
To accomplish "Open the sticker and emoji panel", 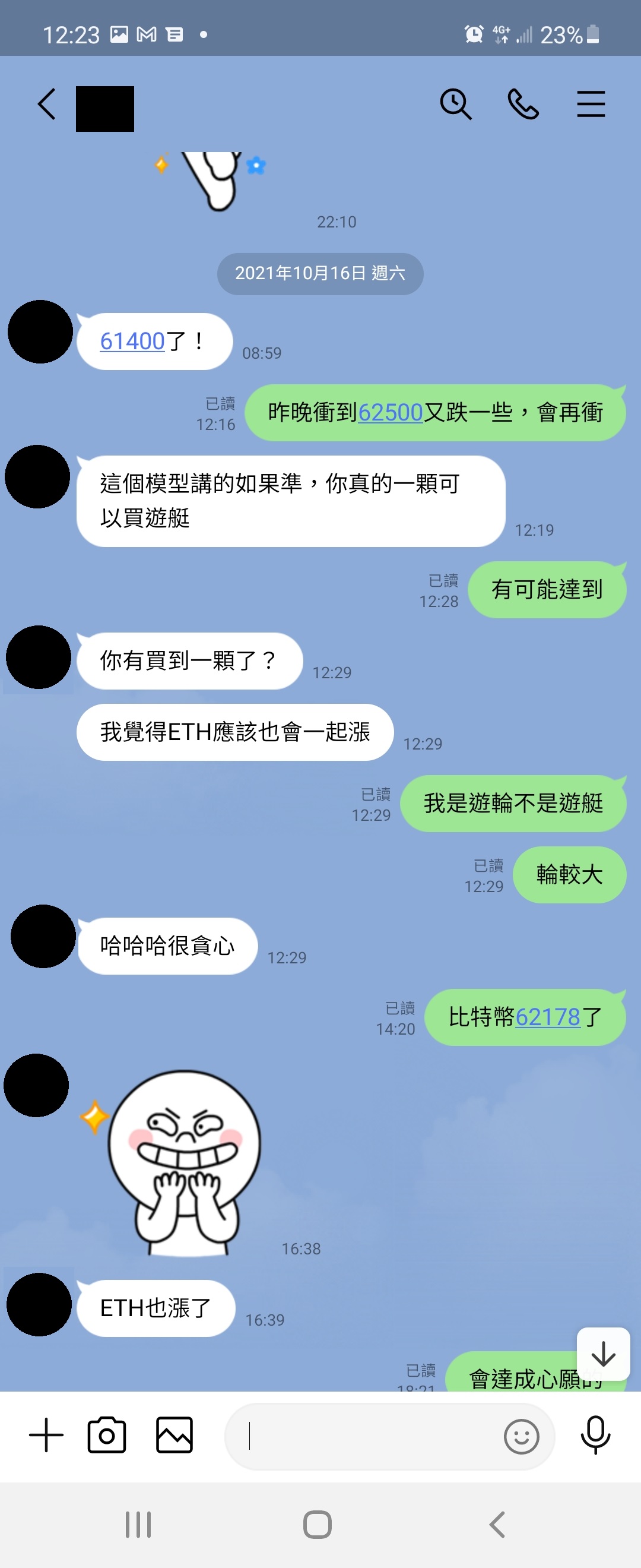I will (521, 1437).
